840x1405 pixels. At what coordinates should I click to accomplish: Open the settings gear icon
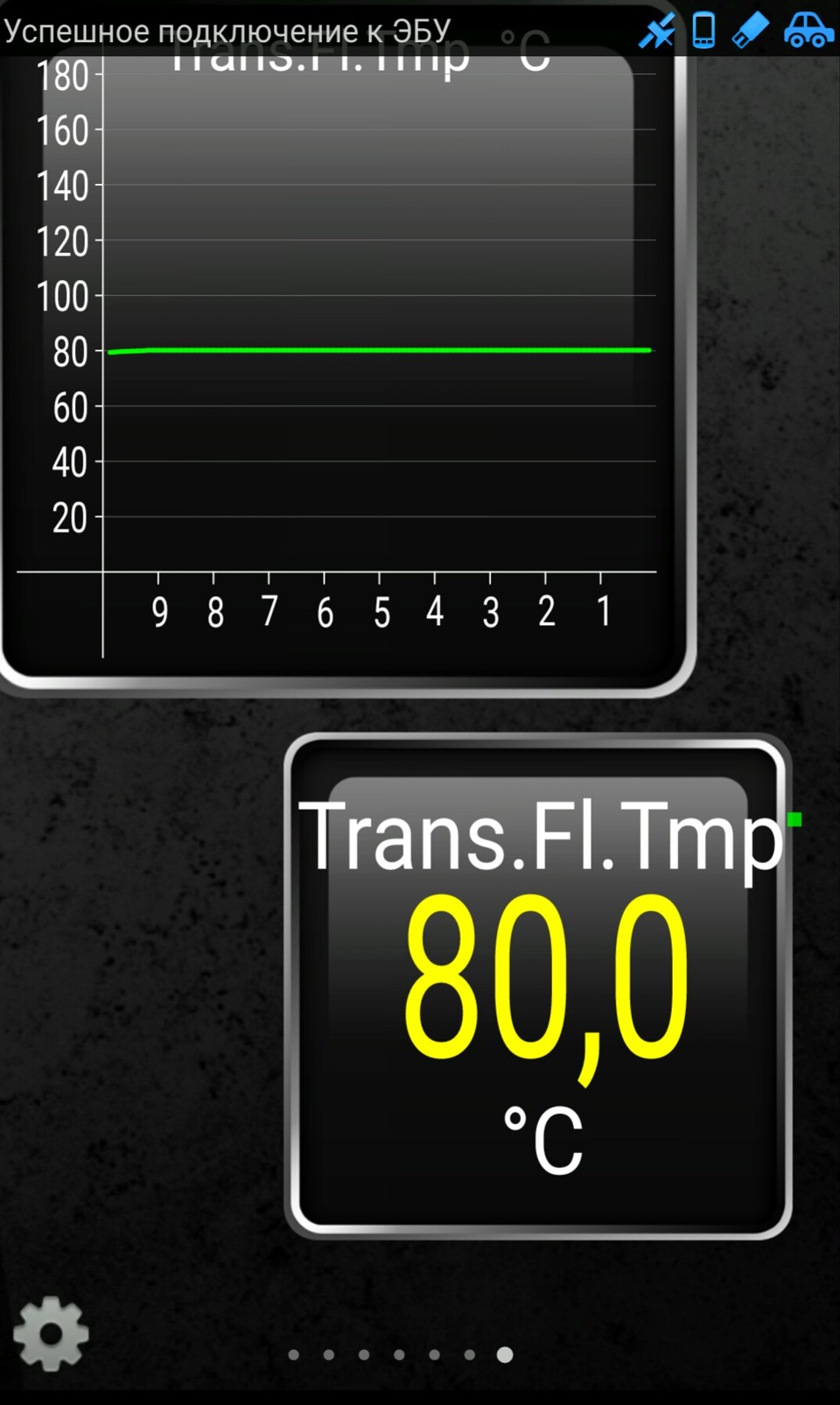51,1333
